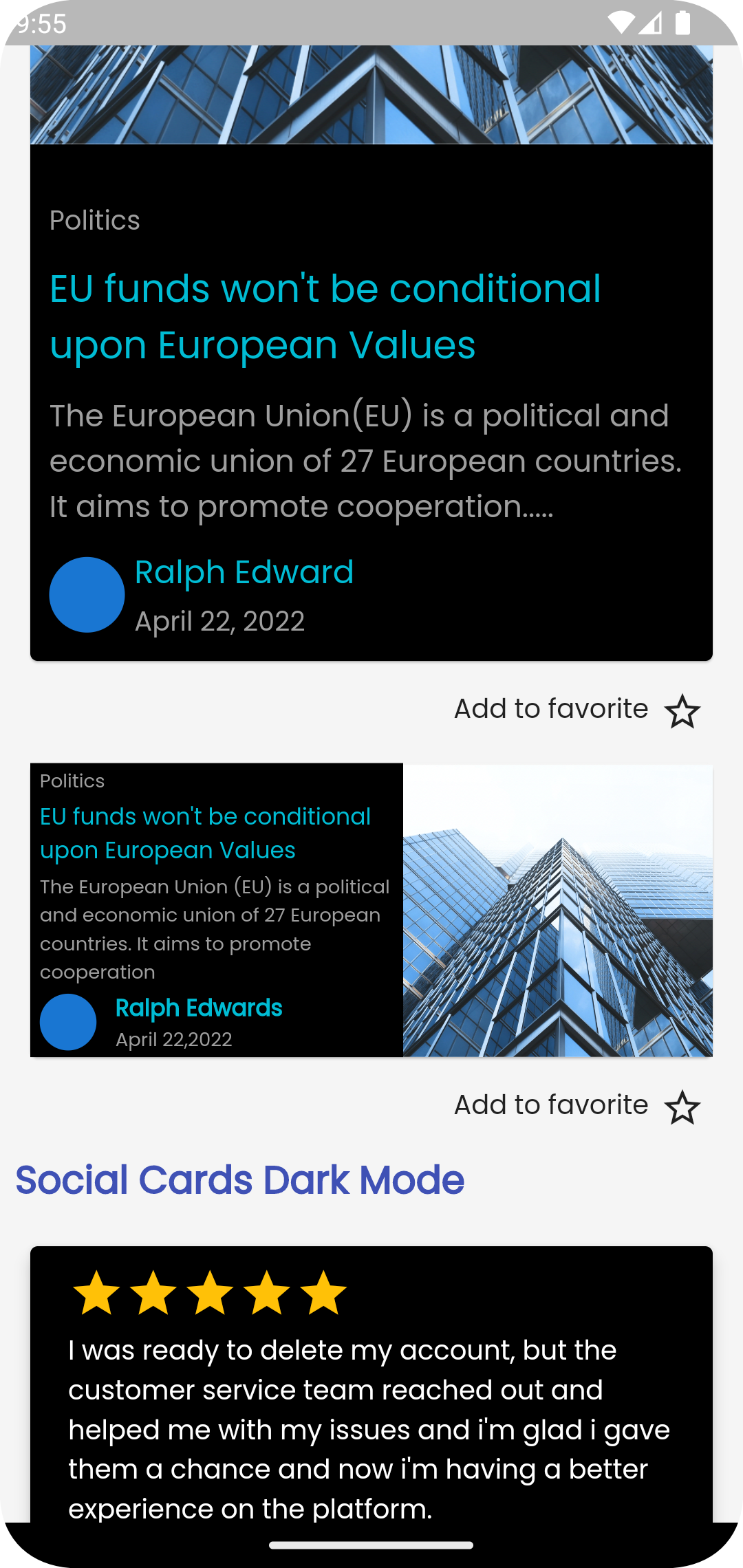The width and height of the screenshot is (743, 1568).
Task: Open the five-star customer review card
Action: tap(371, 1389)
